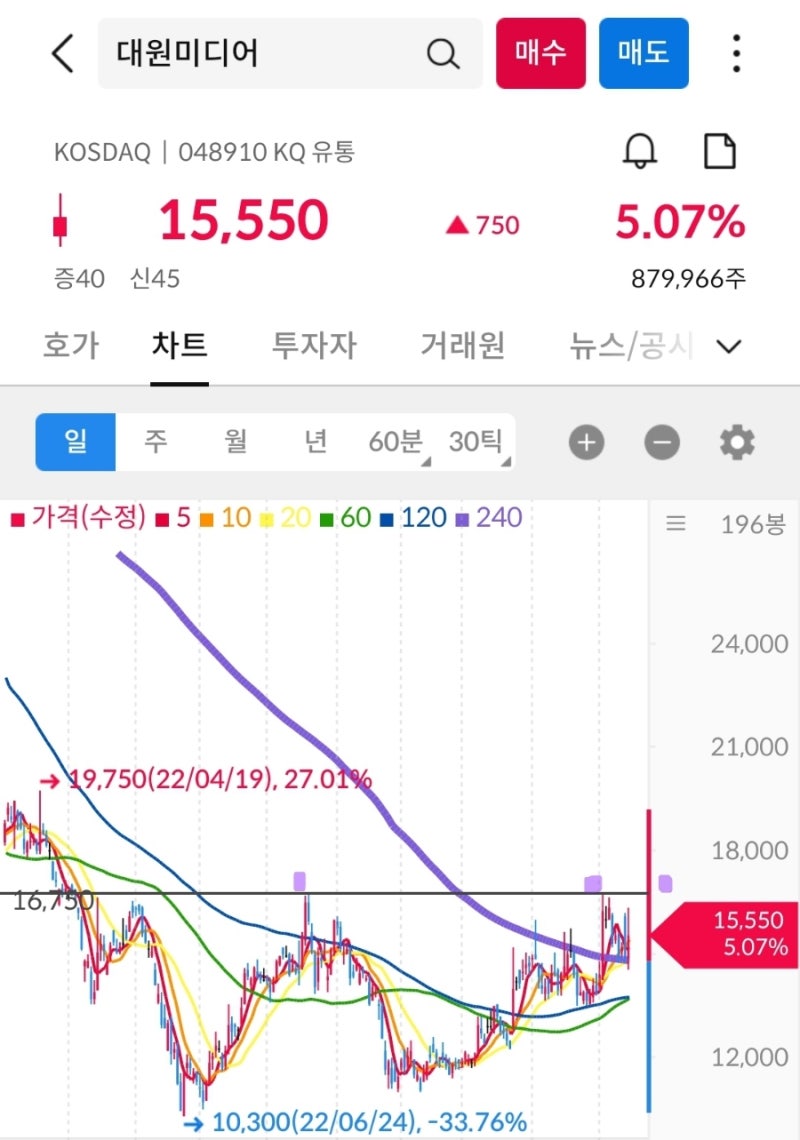
Task: Open chart settings via gear icon
Action: pos(736,442)
